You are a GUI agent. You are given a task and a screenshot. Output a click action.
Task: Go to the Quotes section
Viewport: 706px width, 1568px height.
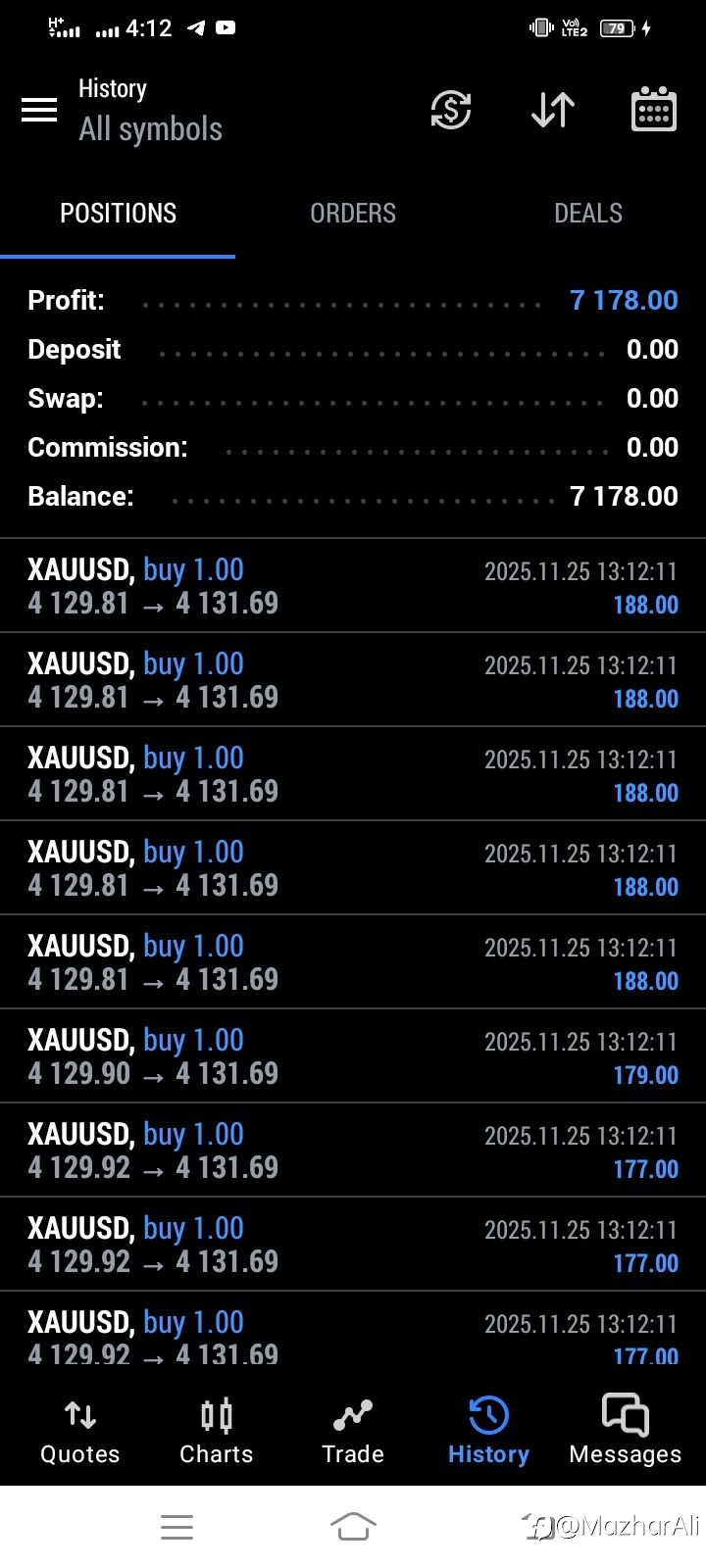79,1432
